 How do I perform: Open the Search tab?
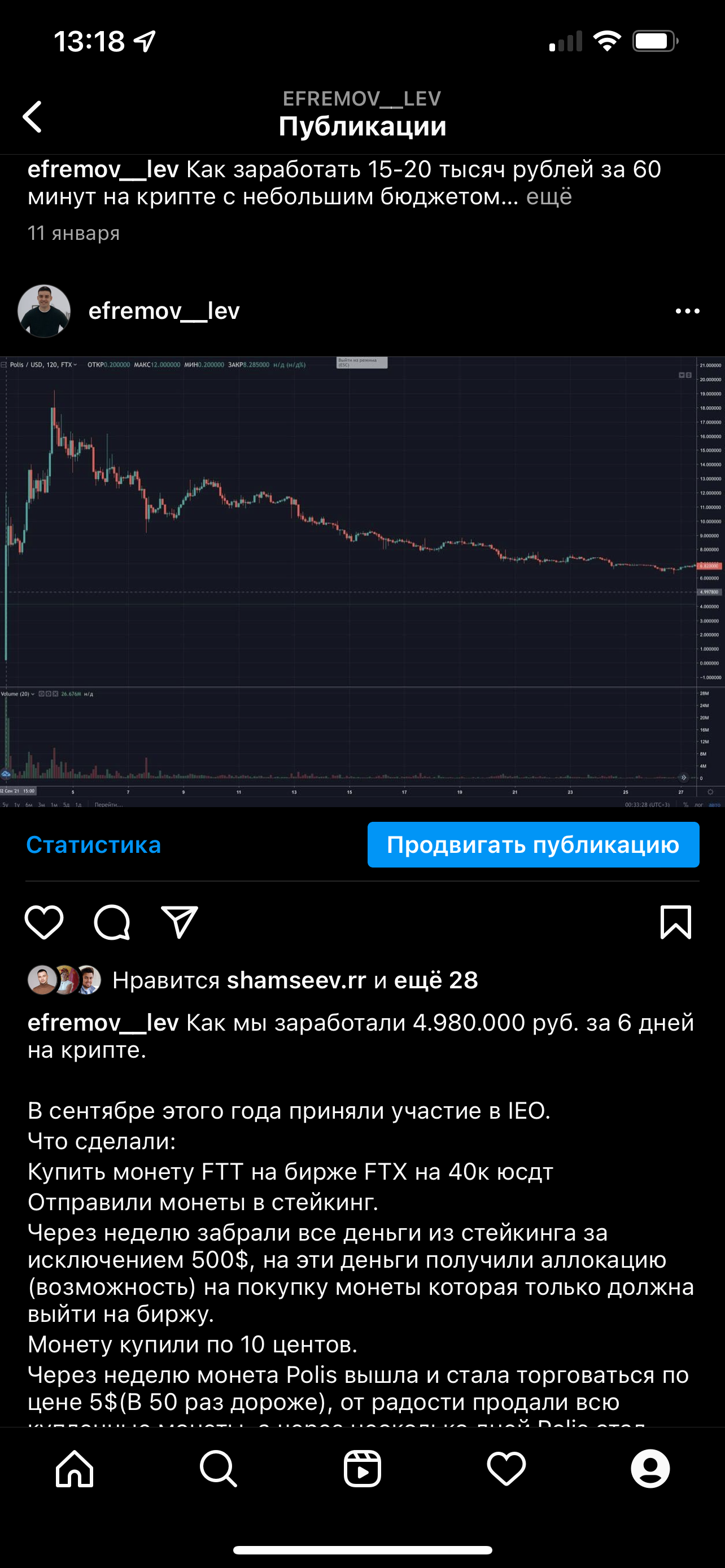(218, 1469)
